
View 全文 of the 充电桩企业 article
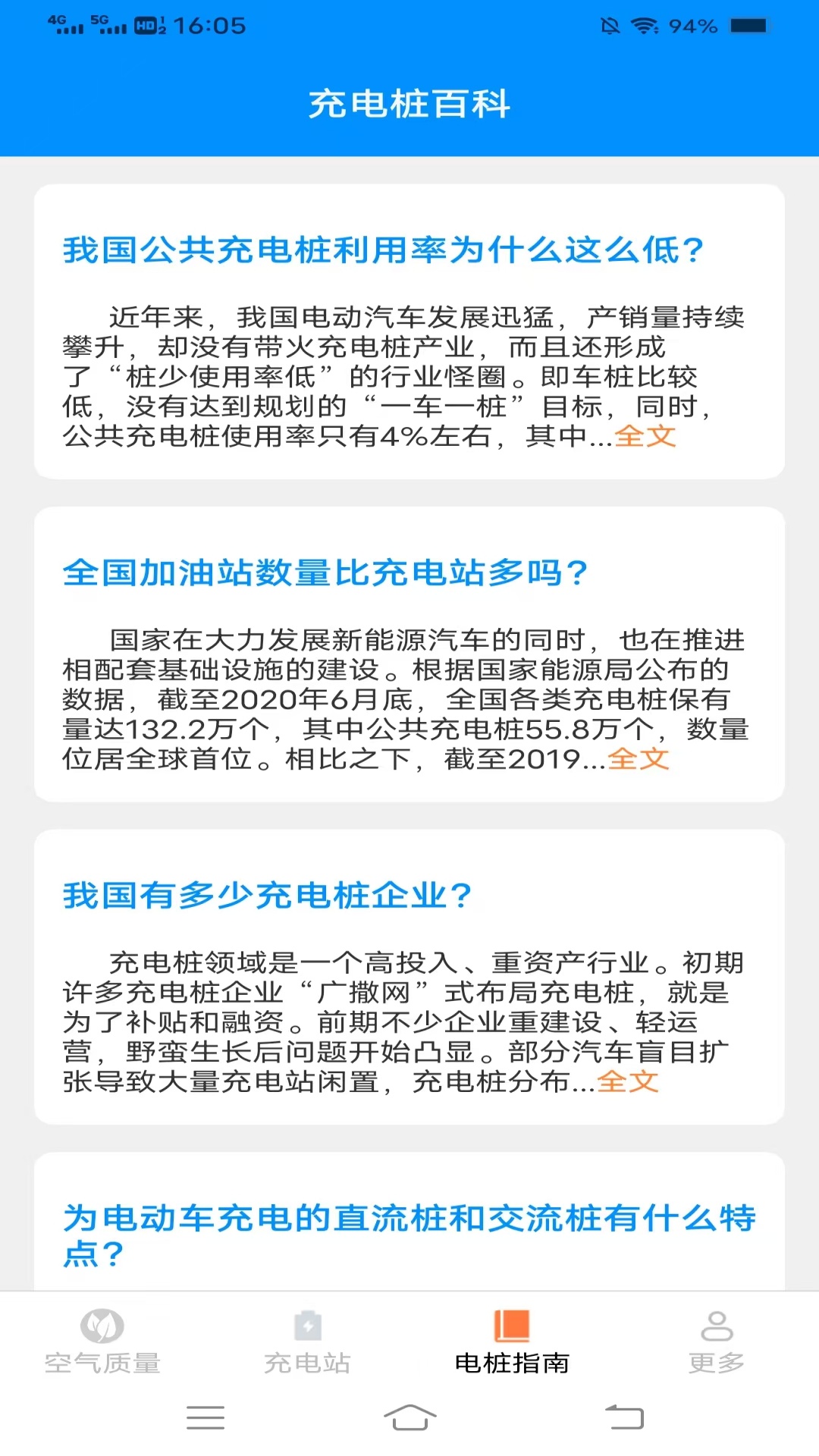(x=628, y=1081)
